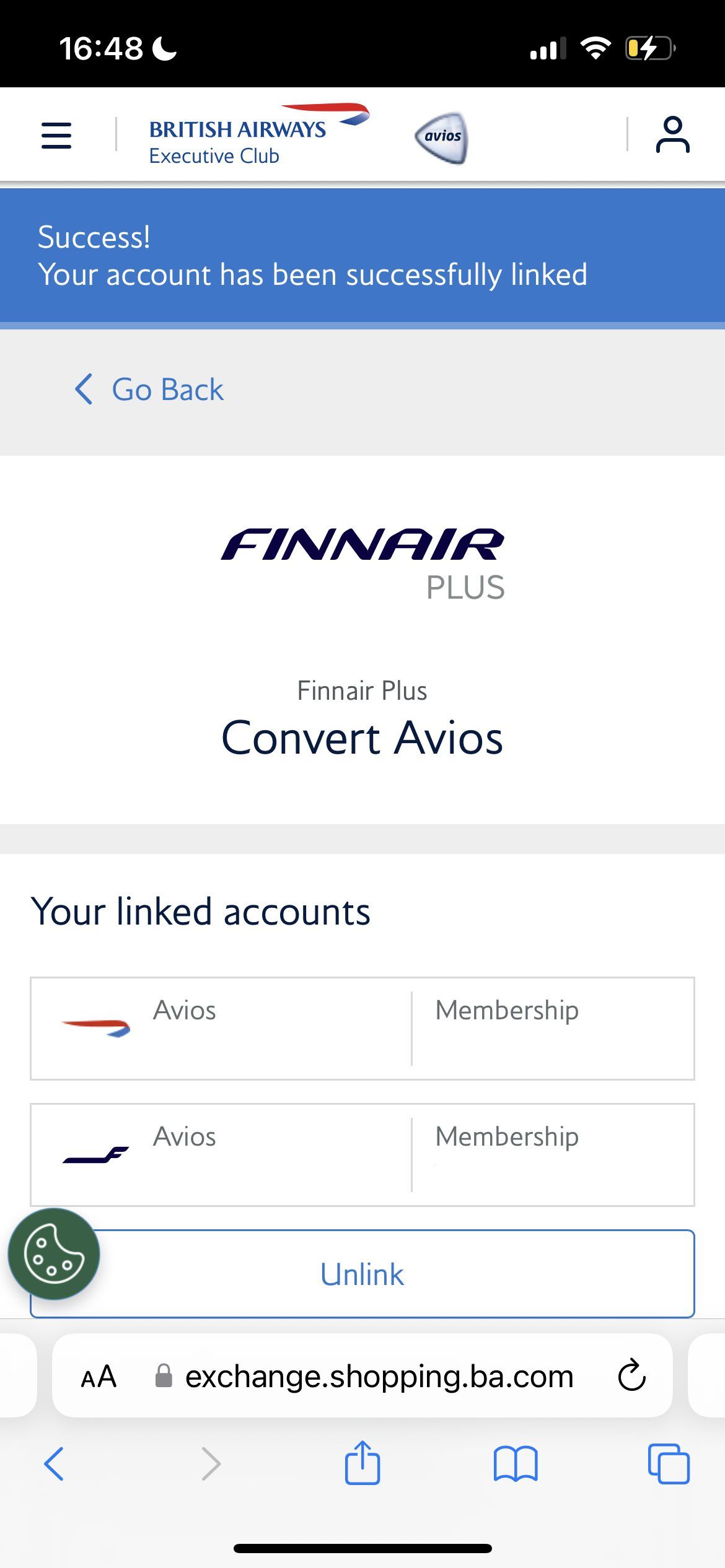This screenshot has height=1568, width=725.
Task: Open the hamburger navigation menu
Action: [56, 135]
